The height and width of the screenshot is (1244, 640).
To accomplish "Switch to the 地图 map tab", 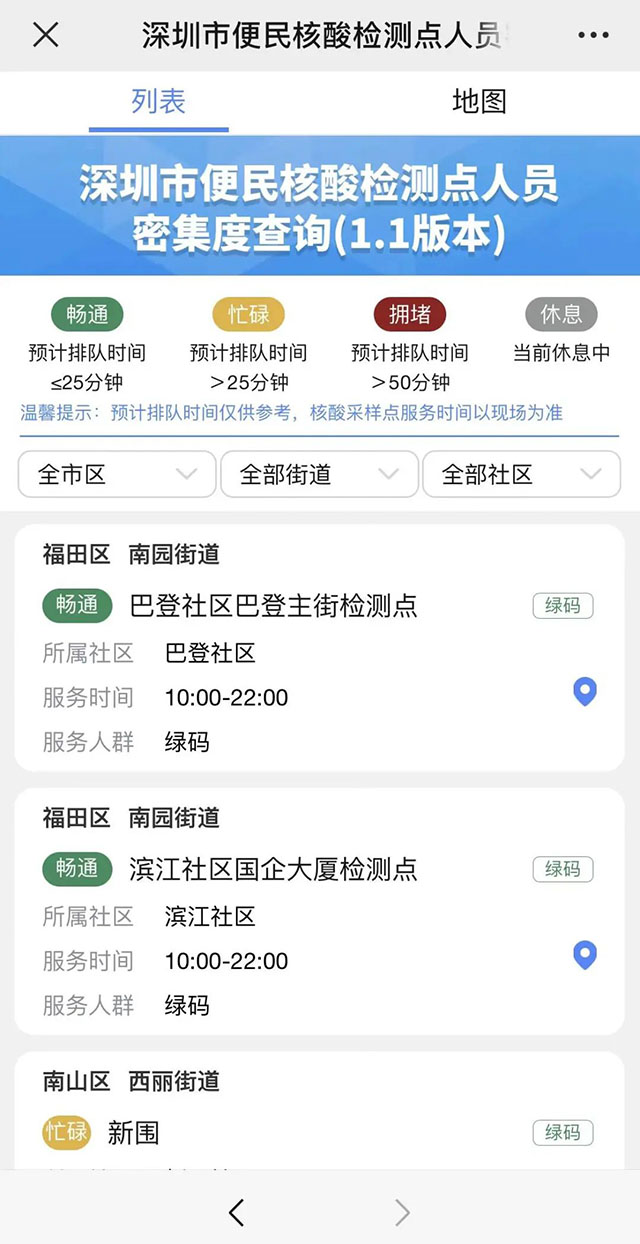I will (479, 101).
